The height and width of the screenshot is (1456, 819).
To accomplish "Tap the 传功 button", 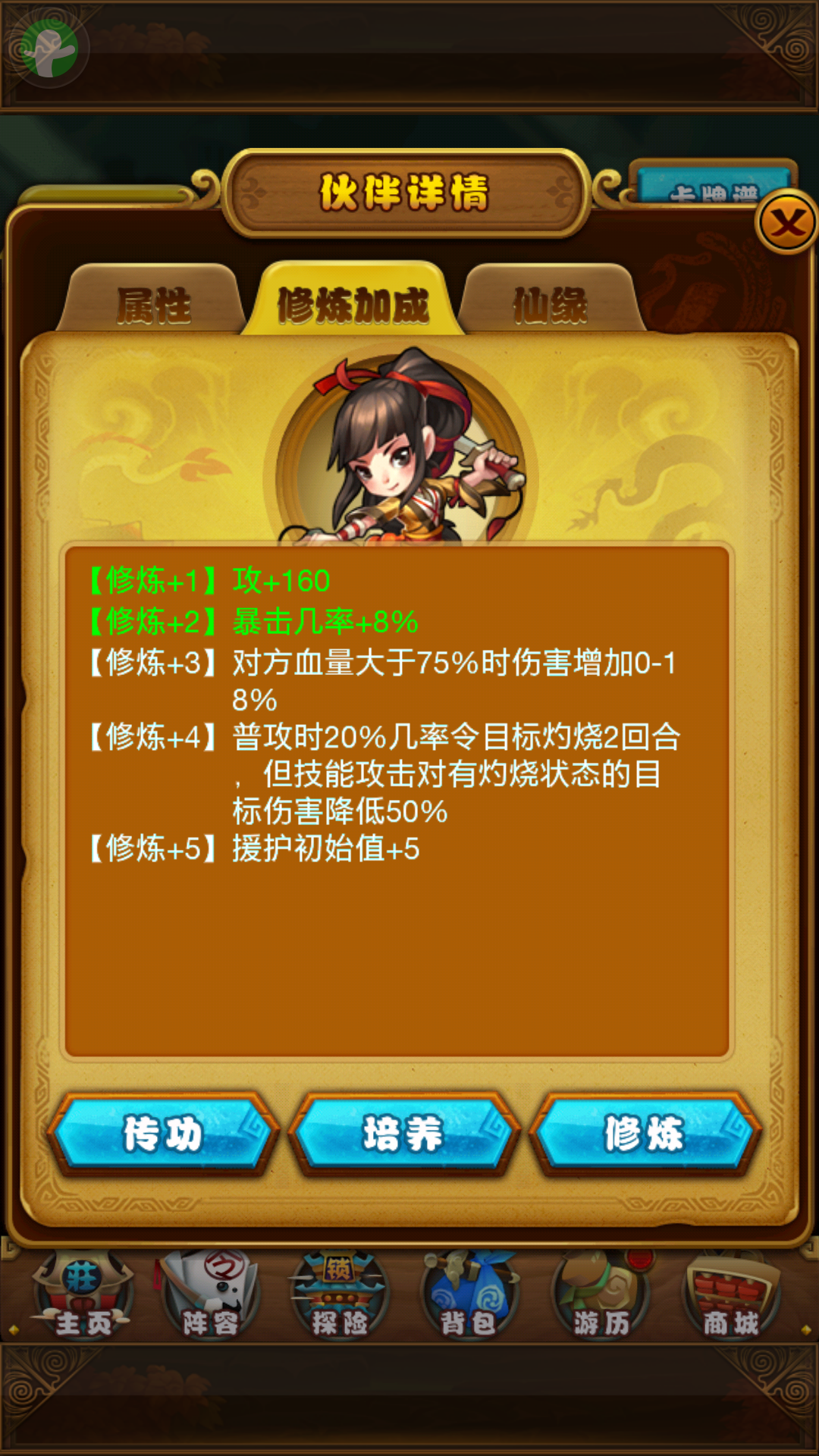I will [x=163, y=1134].
